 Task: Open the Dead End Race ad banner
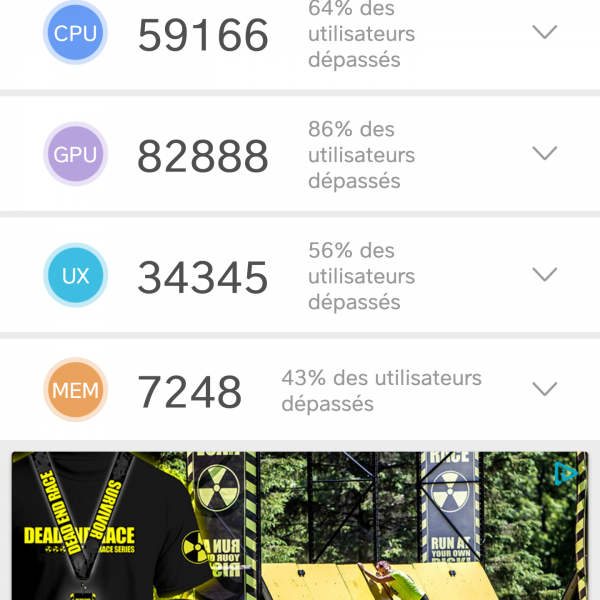tap(300, 530)
